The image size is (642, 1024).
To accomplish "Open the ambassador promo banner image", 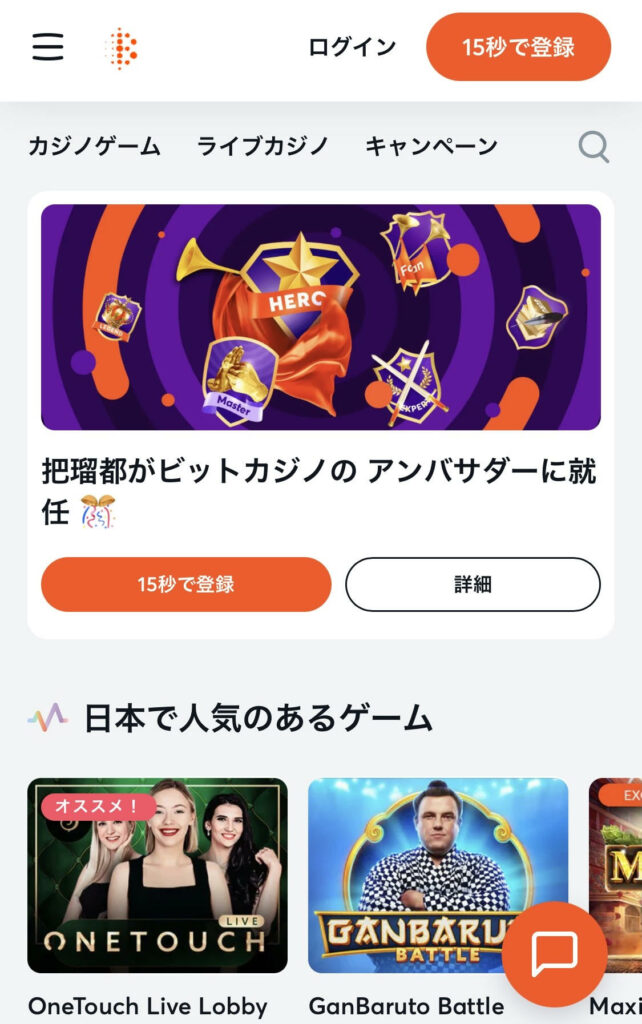I will click(x=320, y=317).
